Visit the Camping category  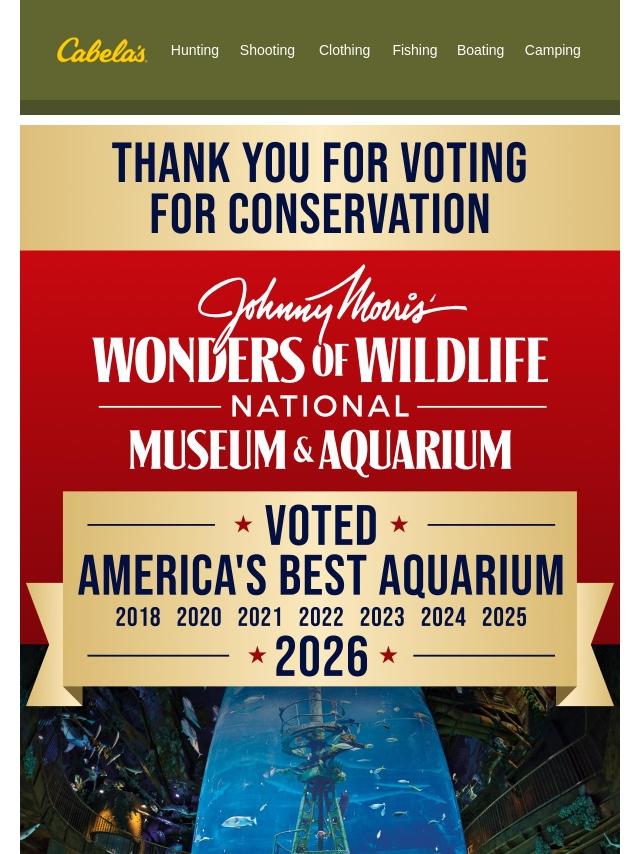(552, 50)
